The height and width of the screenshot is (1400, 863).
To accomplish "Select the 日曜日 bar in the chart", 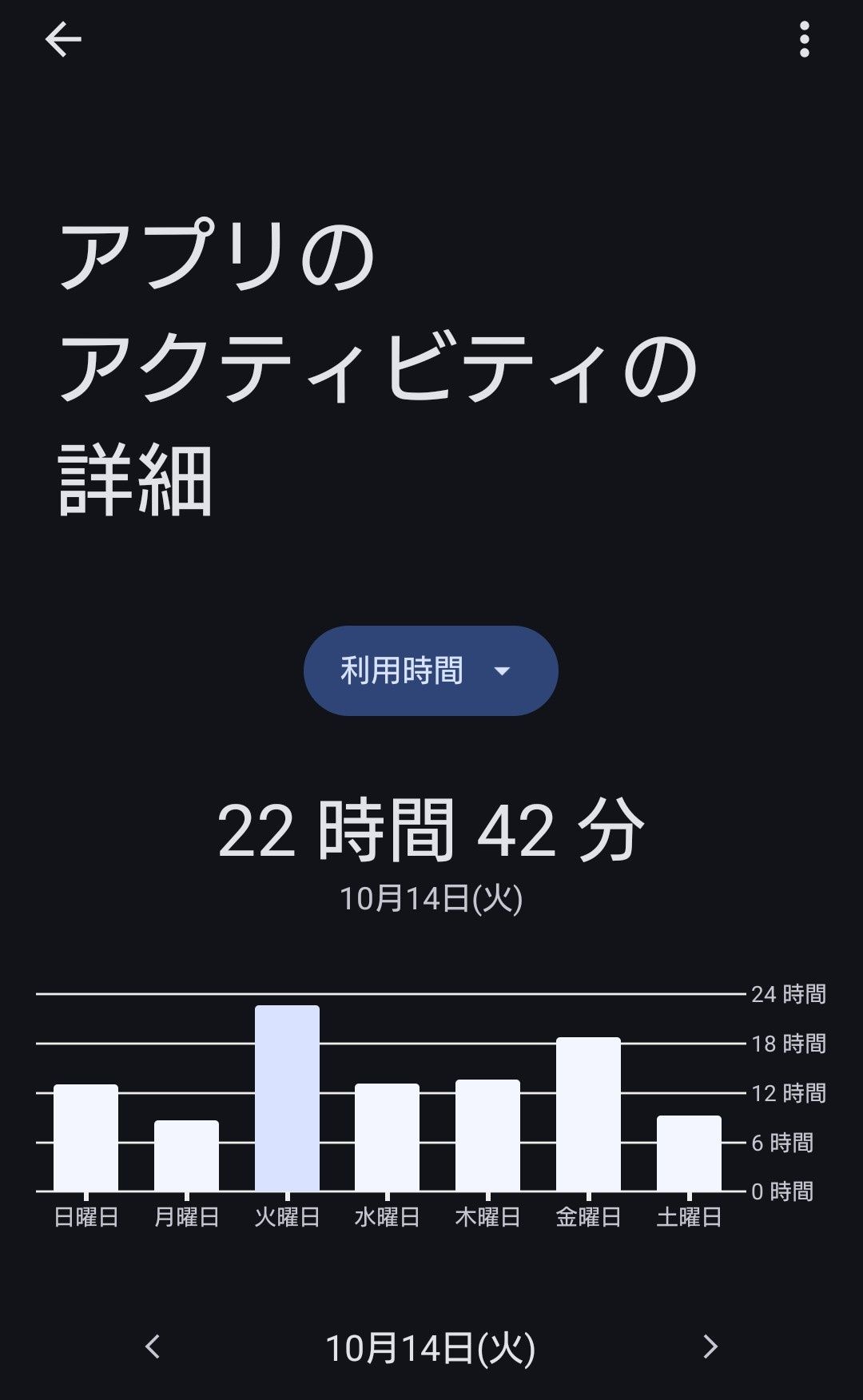I will coord(86,1137).
